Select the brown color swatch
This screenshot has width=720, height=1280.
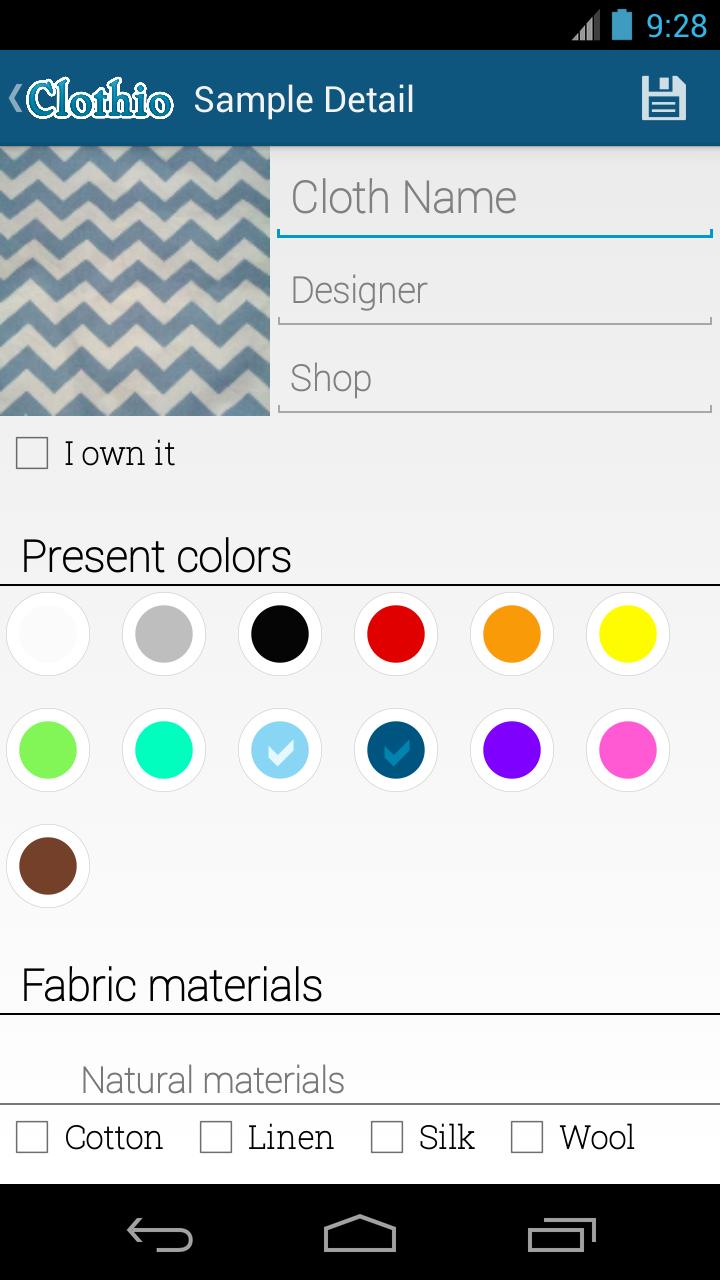pyautogui.click(x=48, y=866)
